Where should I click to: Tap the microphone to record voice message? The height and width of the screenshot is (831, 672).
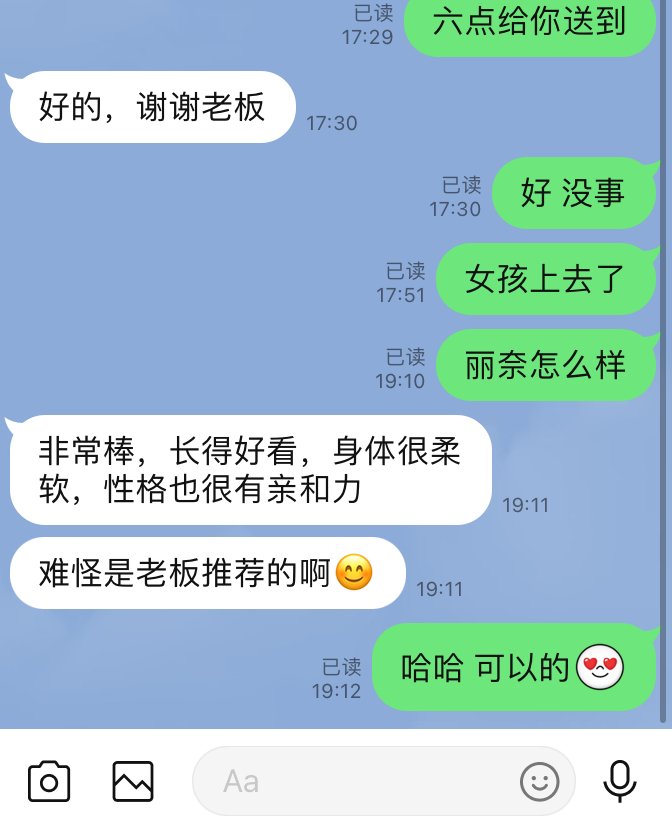[x=620, y=781]
